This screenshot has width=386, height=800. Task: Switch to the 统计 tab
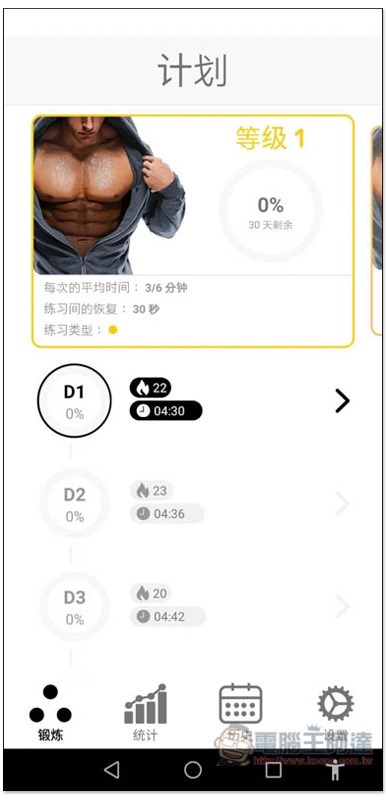(x=145, y=713)
